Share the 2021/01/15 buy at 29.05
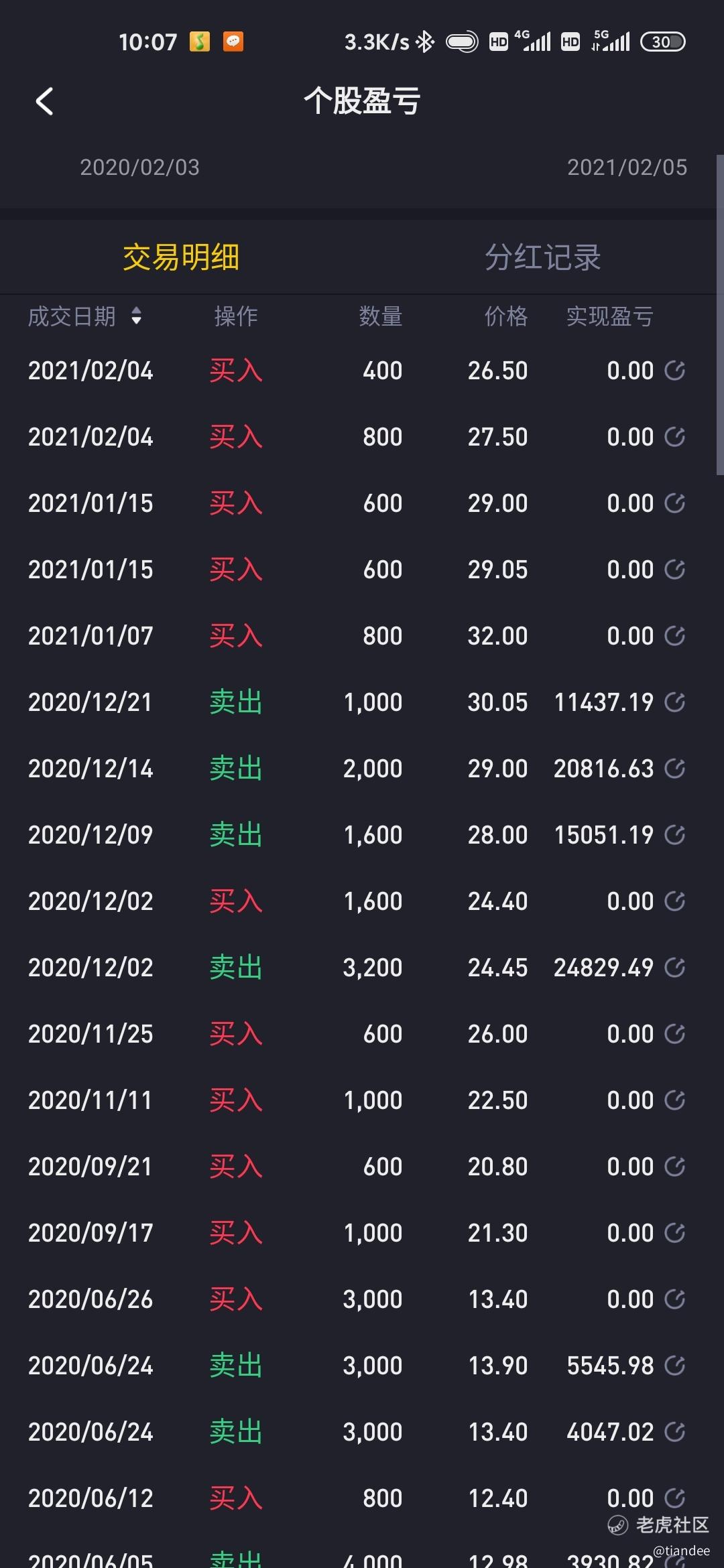 pos(674,570)
